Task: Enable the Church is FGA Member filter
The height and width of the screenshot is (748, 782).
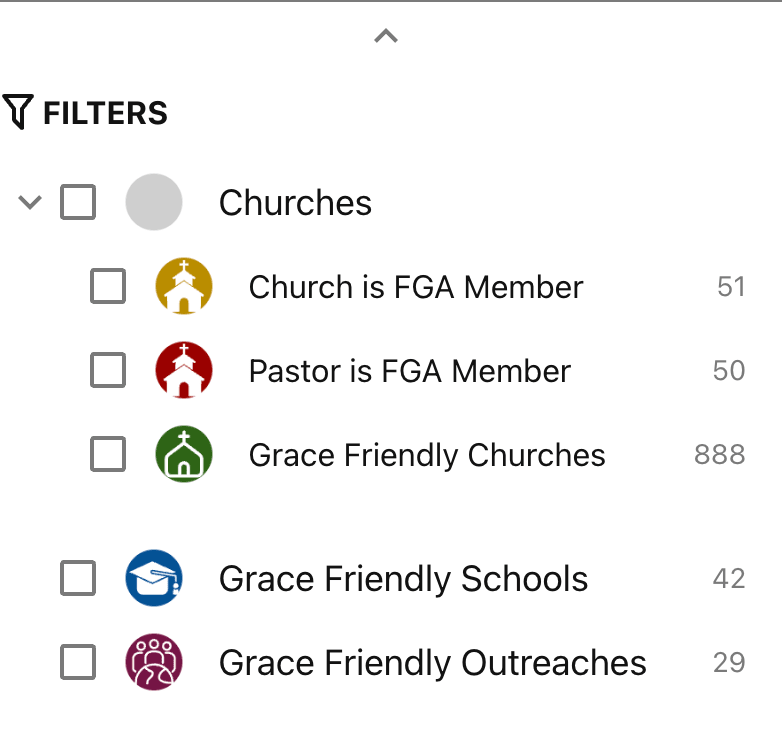Action: [x=108, y=287]
